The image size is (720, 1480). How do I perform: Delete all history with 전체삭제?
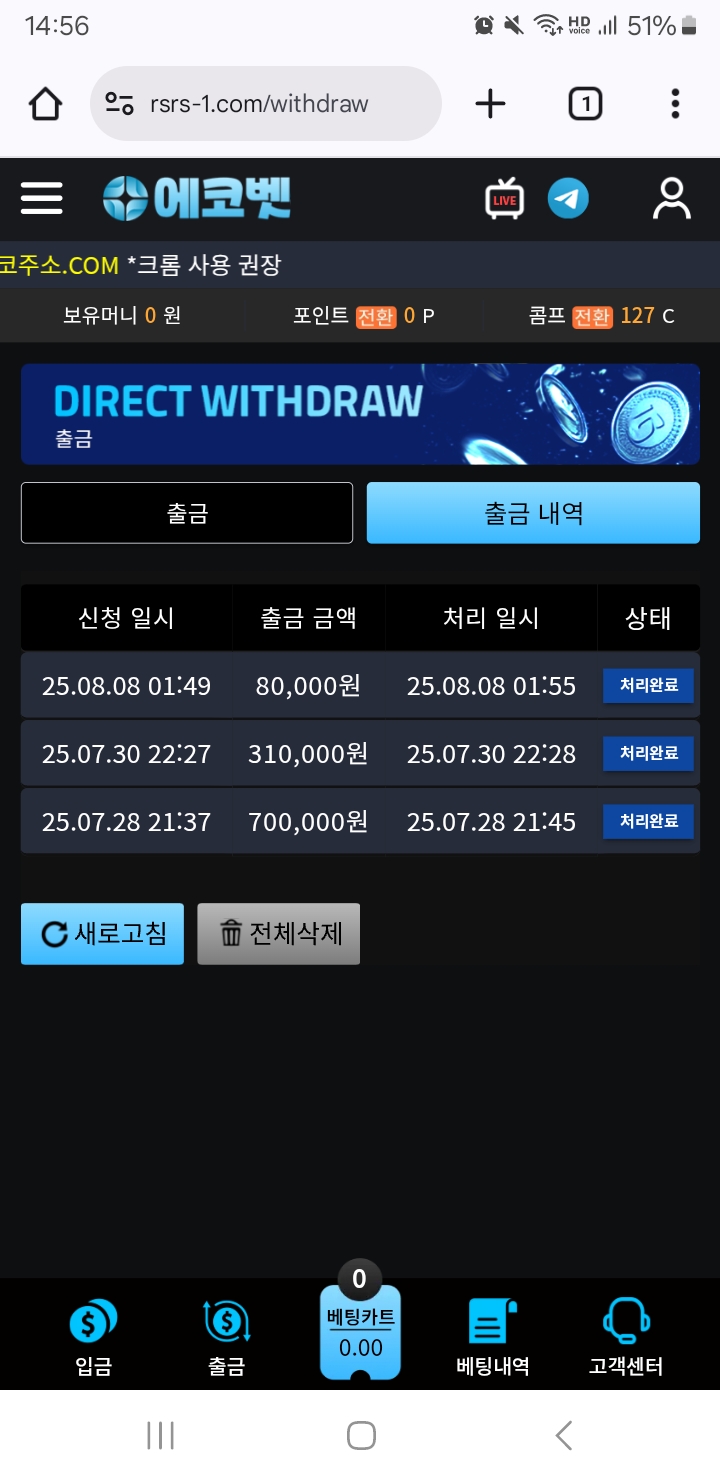point(278,934)
